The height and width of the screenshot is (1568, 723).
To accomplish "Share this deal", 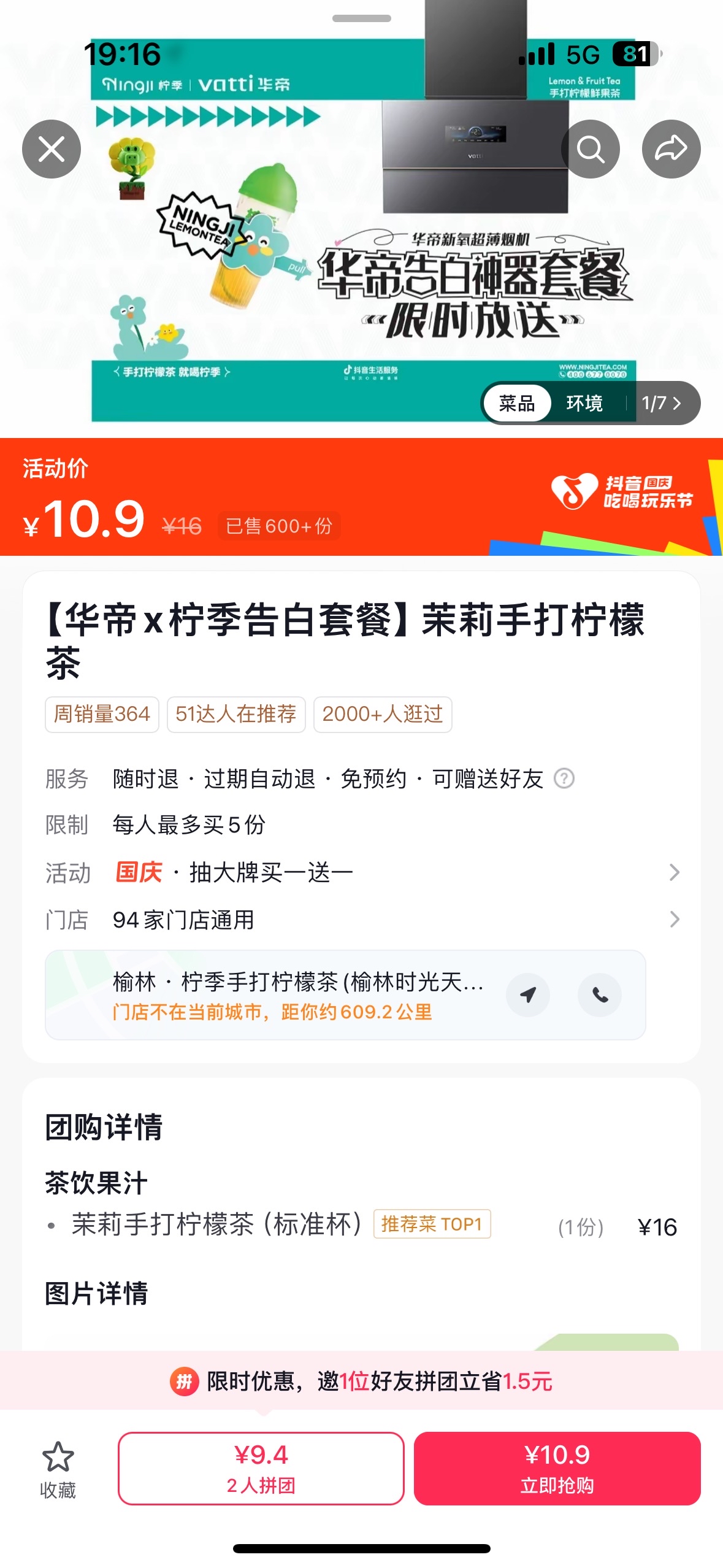I will (x=671, y=149).
